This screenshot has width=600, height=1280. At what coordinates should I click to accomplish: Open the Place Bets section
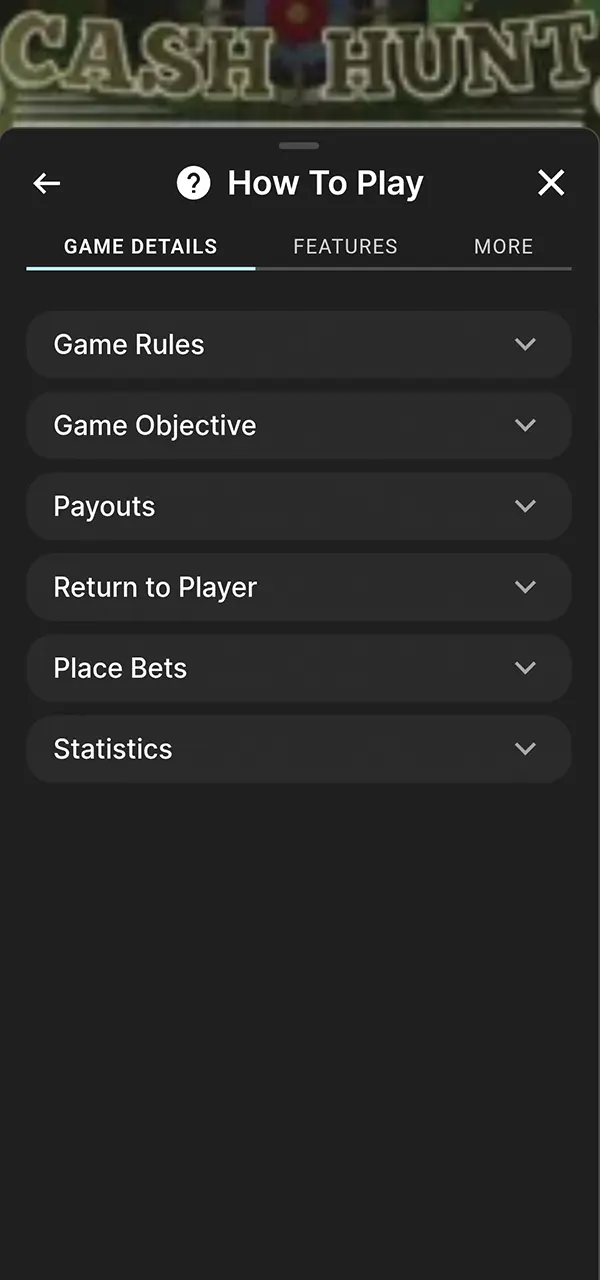point(298,668)
